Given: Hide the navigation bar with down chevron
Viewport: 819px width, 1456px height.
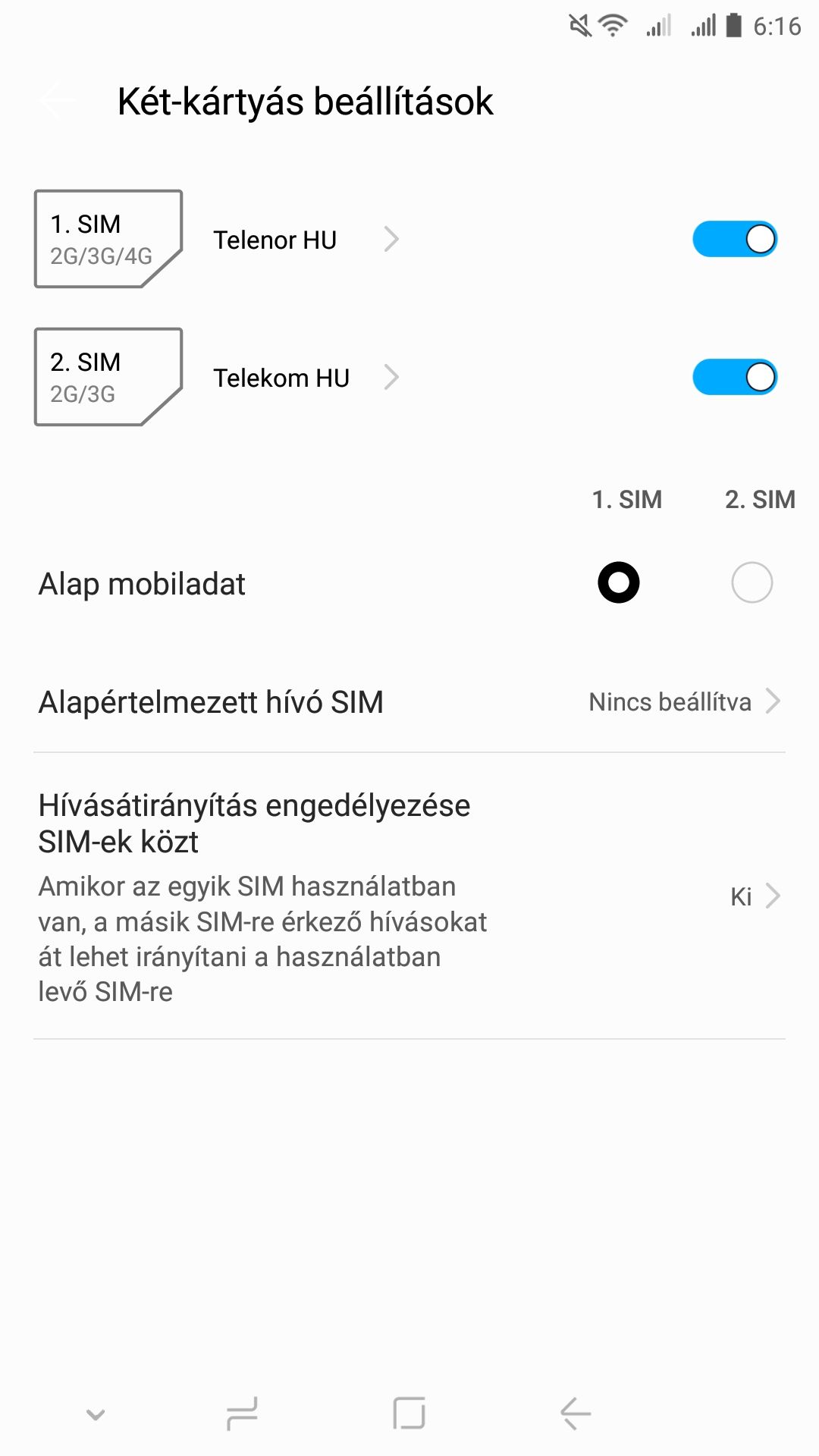Looking at the screenshot, I should 96,1414.
